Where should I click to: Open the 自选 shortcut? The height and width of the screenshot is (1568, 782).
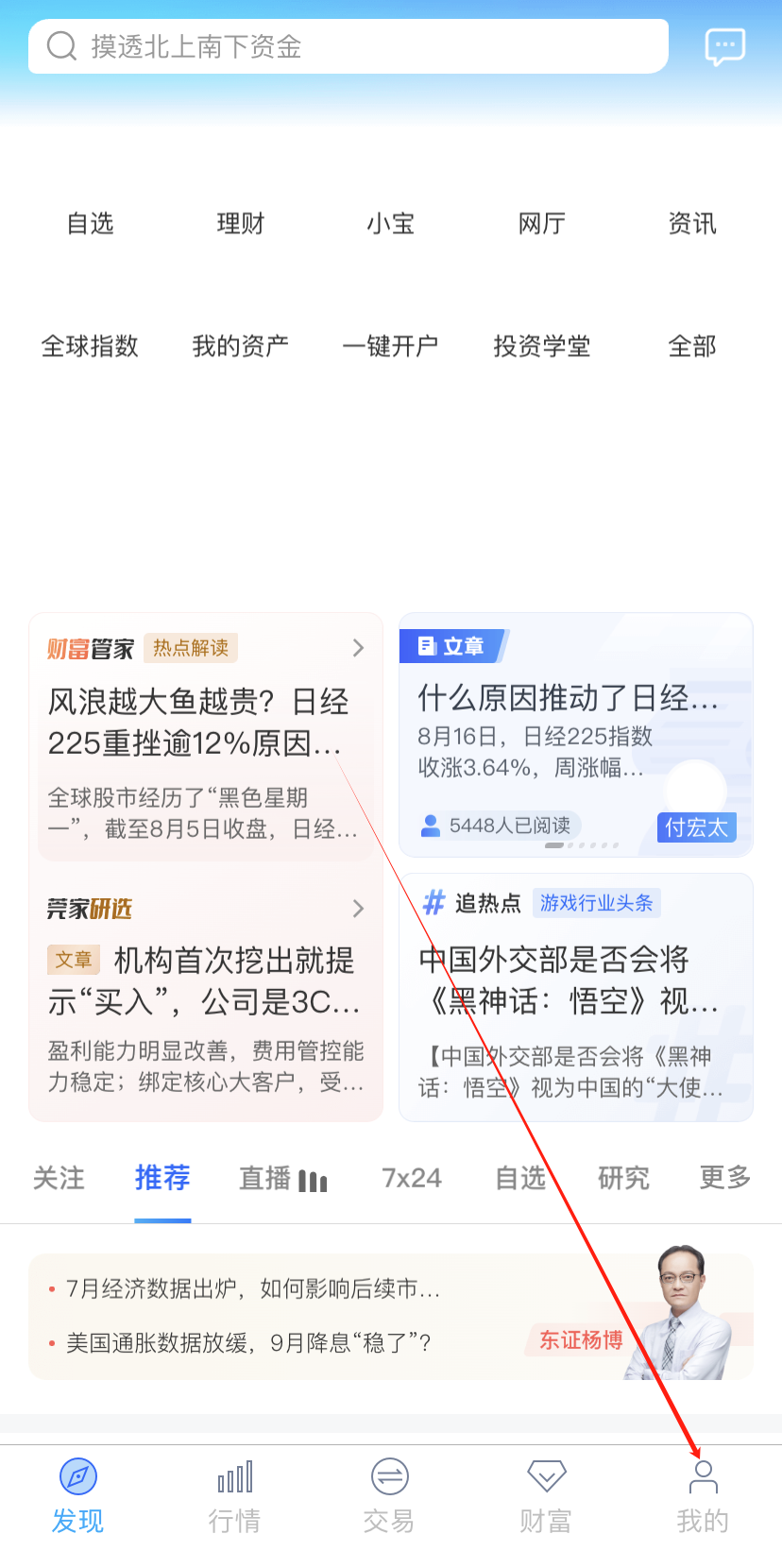pyautogui.click(x=90, y=224)
